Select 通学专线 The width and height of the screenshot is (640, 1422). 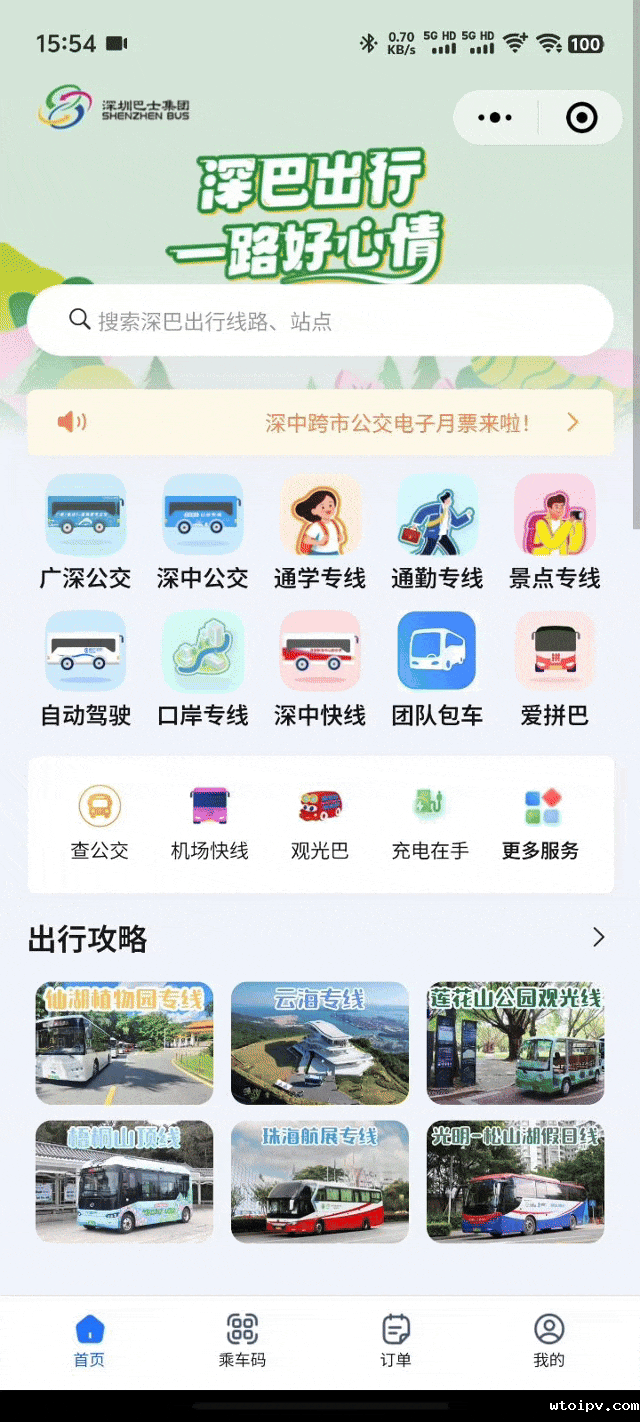click(320, 530)
